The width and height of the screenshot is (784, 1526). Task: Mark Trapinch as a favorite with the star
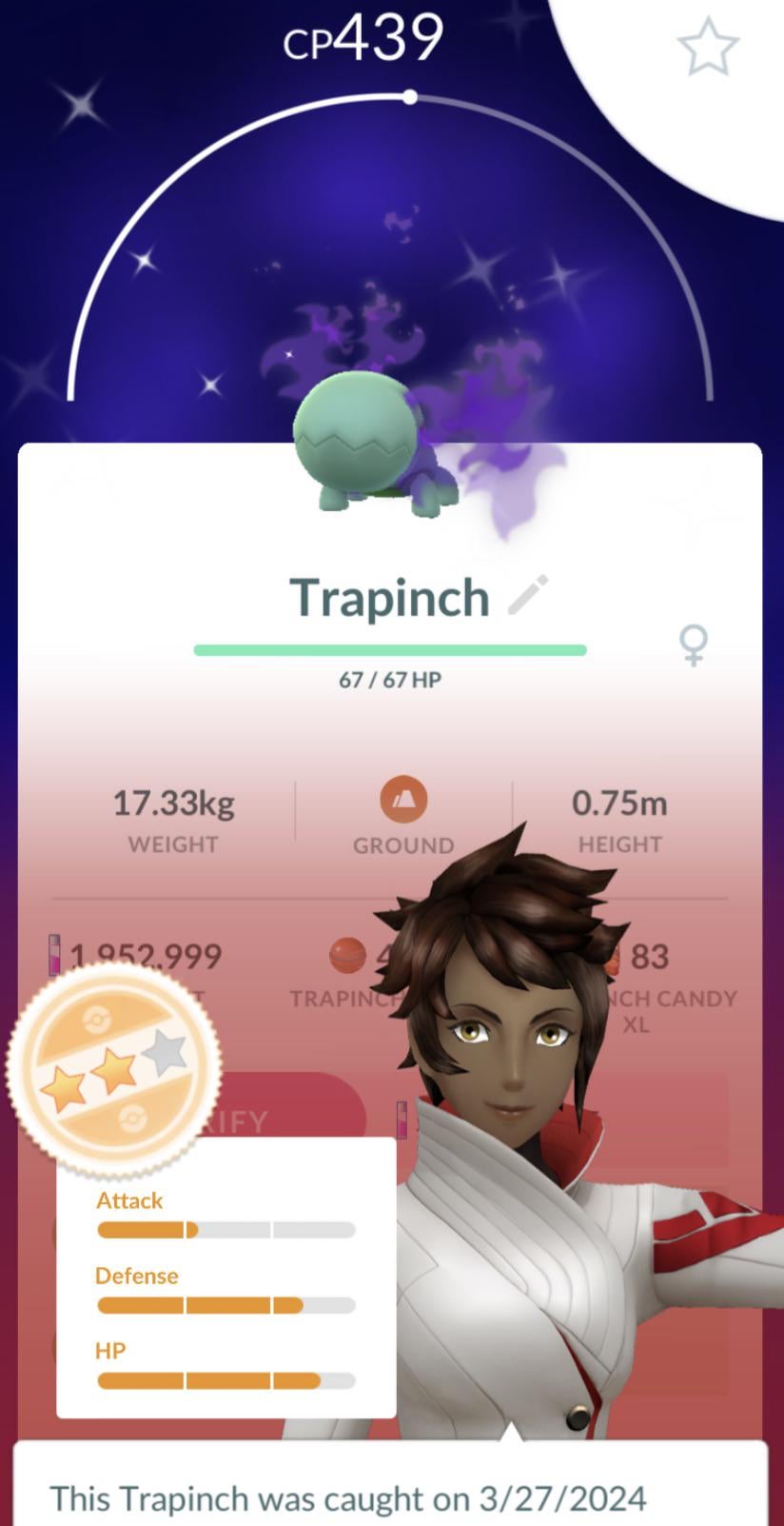[708, 48]
